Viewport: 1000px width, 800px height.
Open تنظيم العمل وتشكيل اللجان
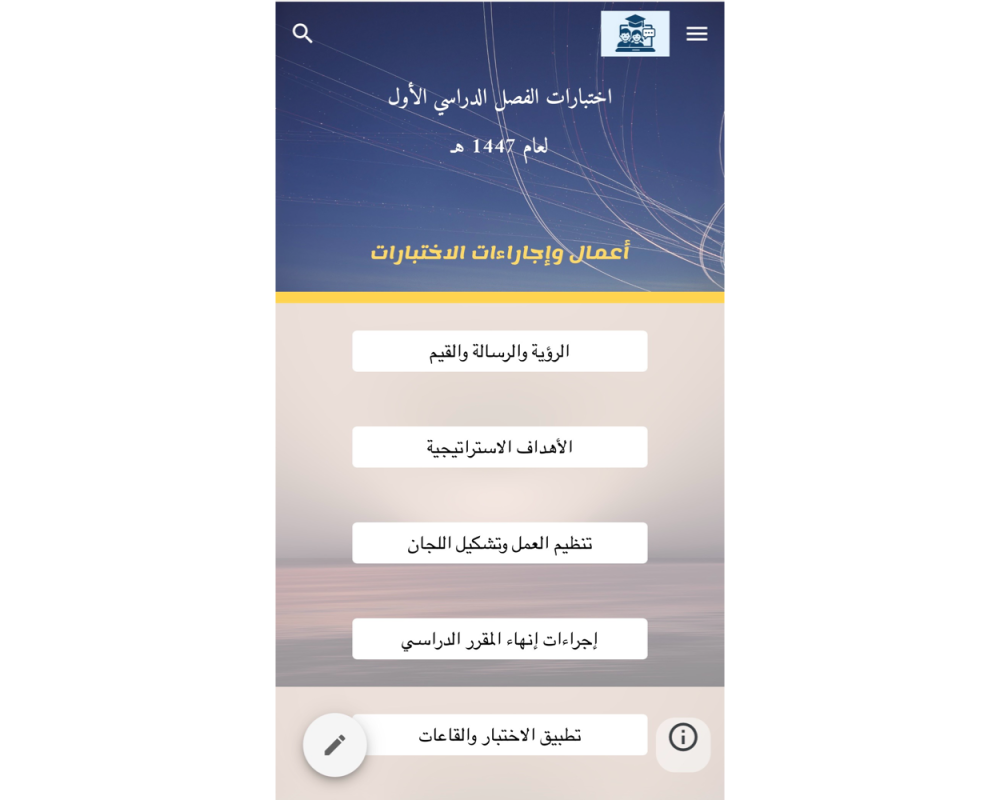pos(500,543)
